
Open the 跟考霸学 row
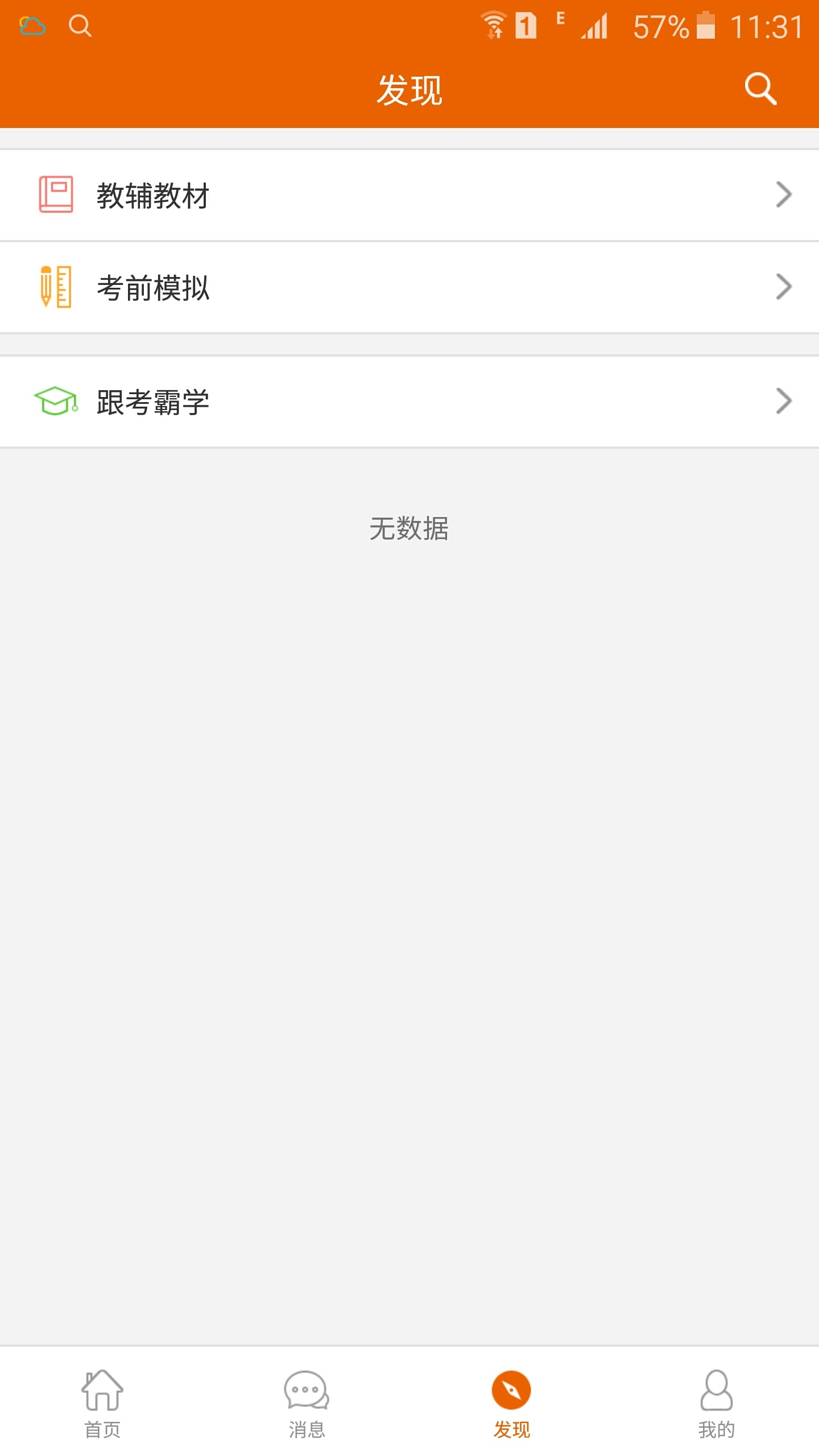coord(409,402)
